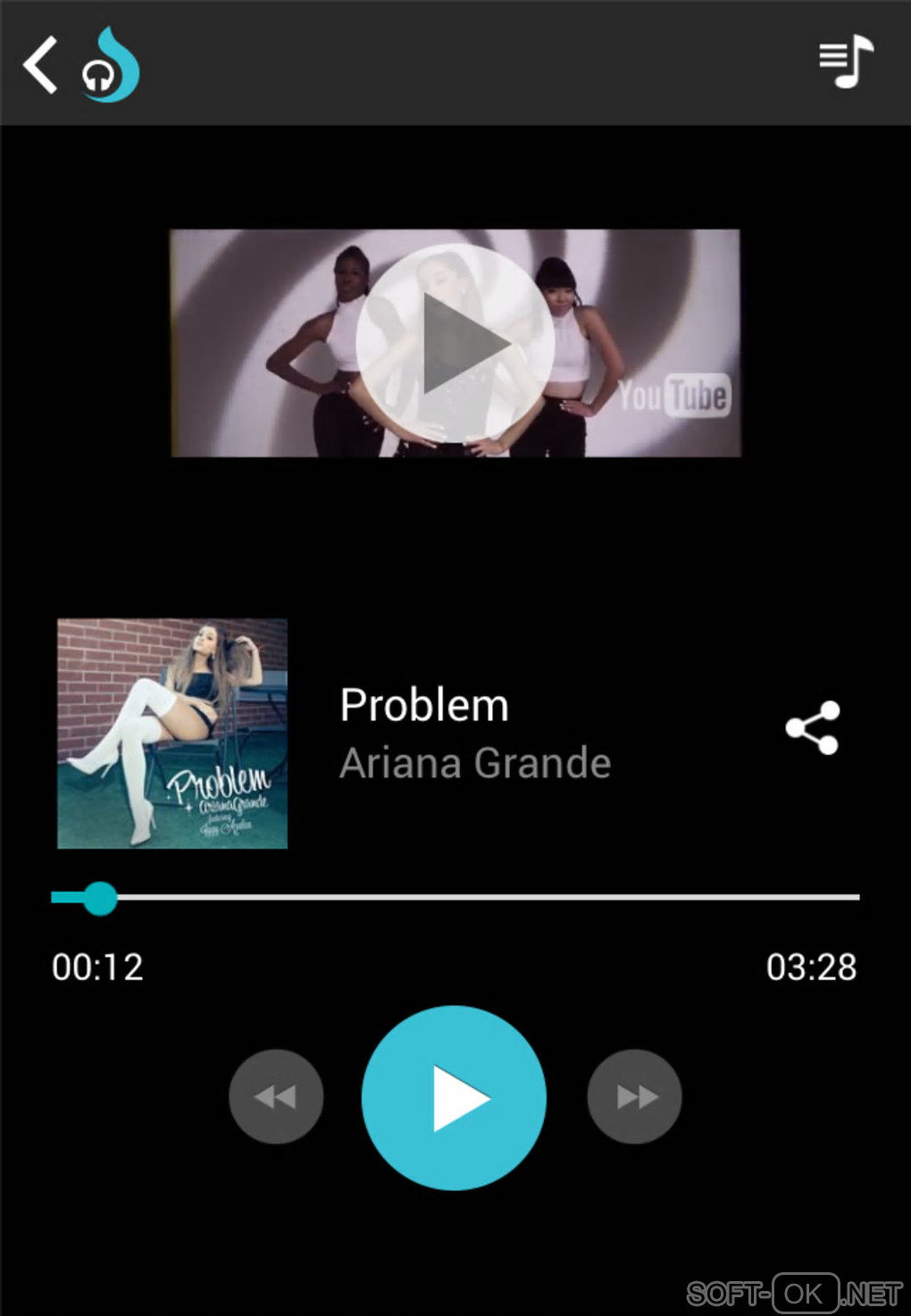Open the playlist queue icon
This screenshot has width=911, height=1316.
(845, 62)
